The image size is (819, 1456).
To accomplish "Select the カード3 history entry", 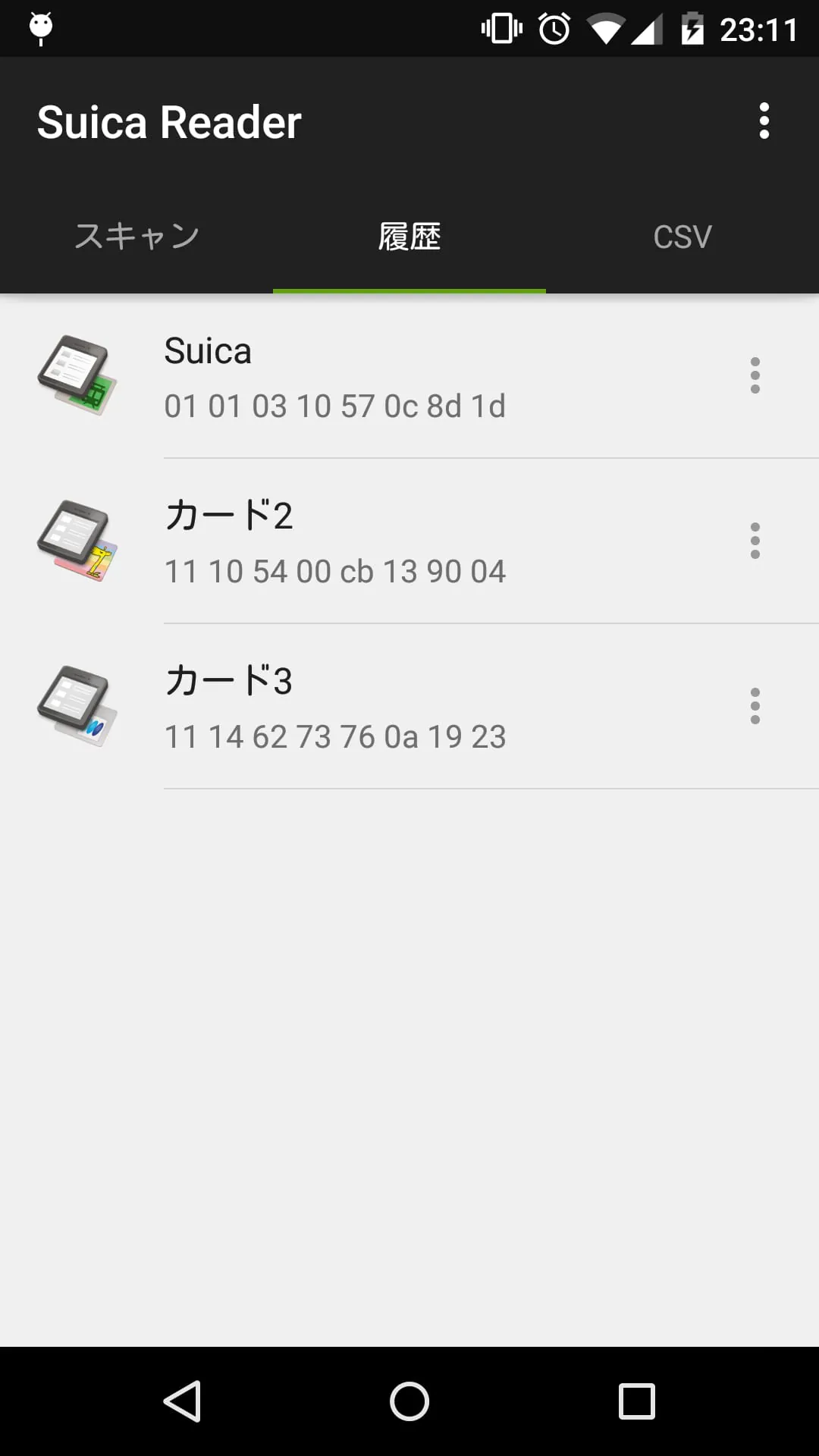I will click(x=379, y=706).
